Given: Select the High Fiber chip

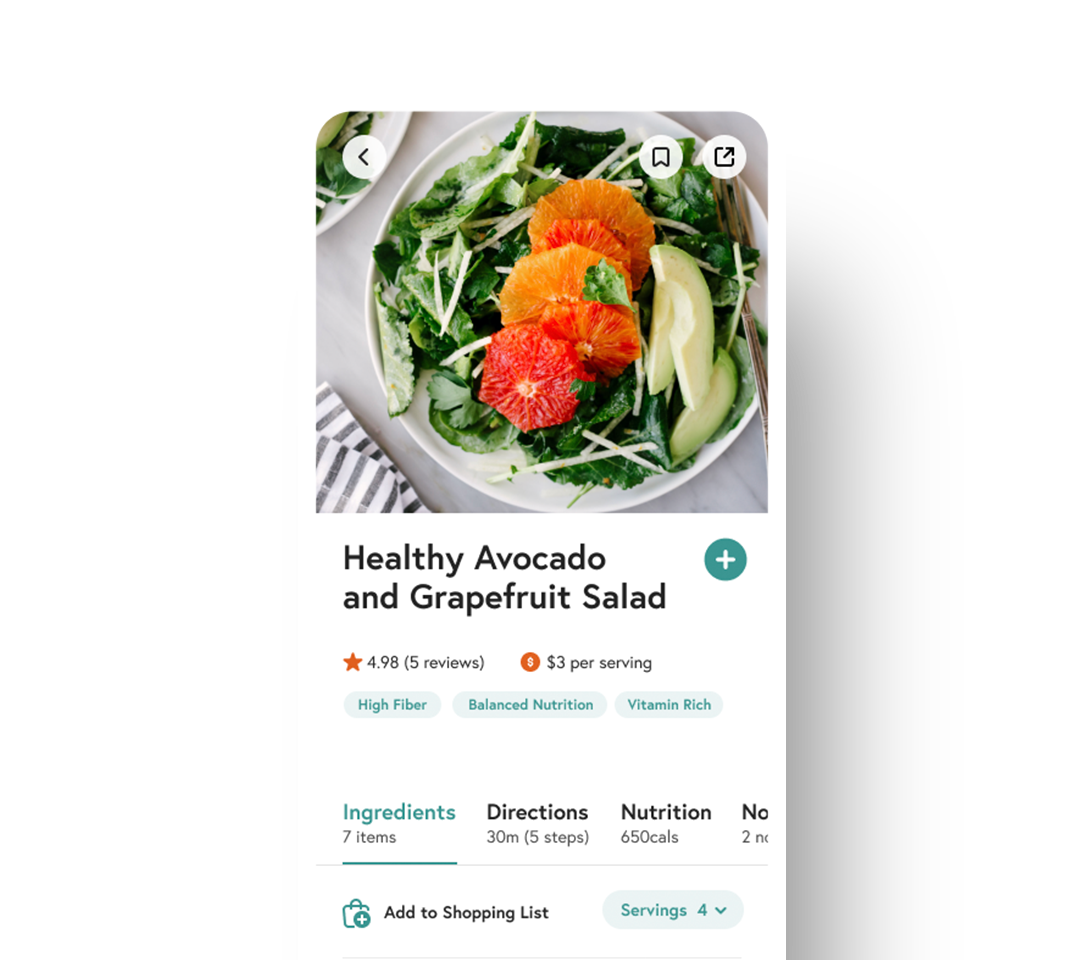Looking at the screenshot, I should pos(392,705).
